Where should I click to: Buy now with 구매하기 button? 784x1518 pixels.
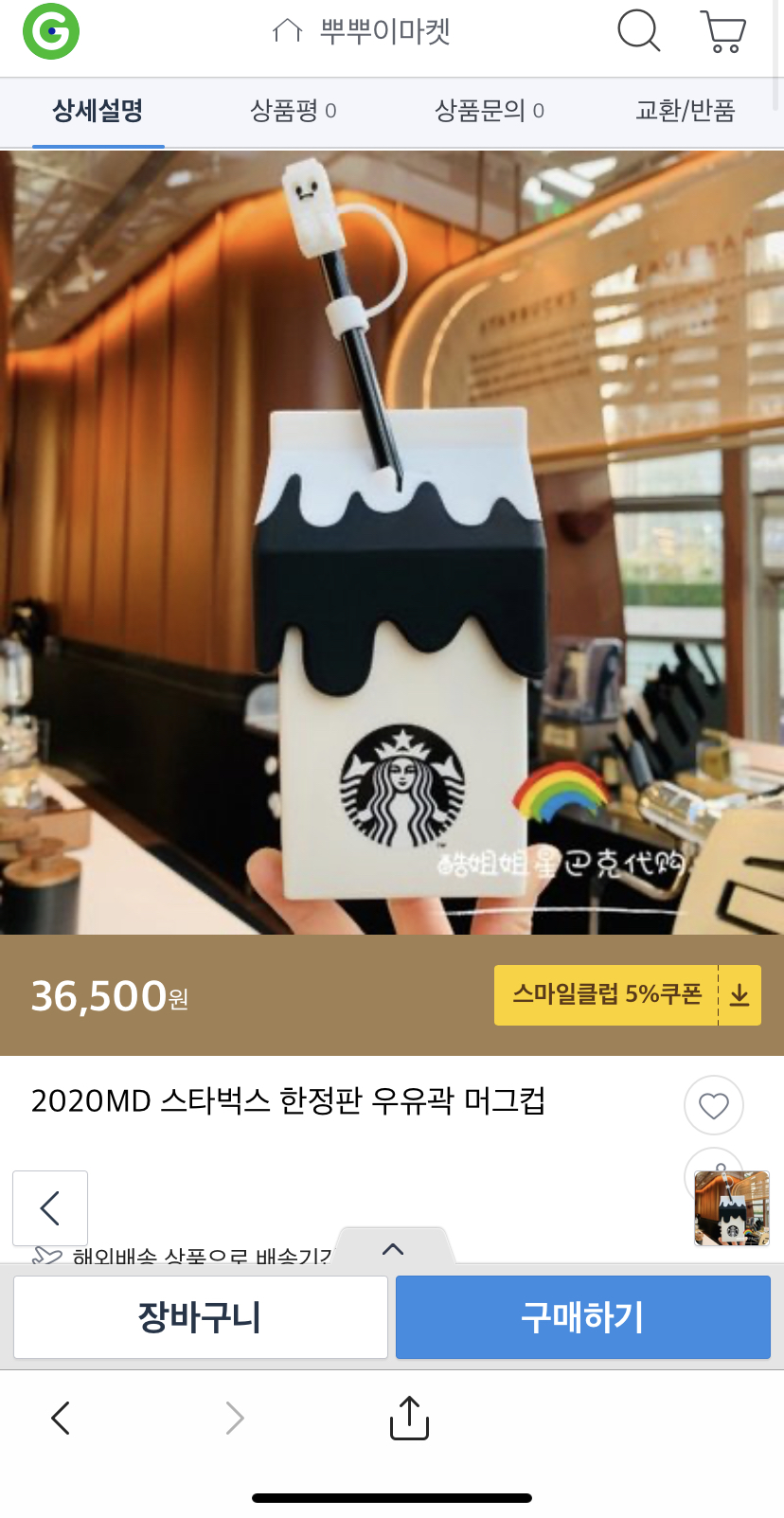point(582,1316)
